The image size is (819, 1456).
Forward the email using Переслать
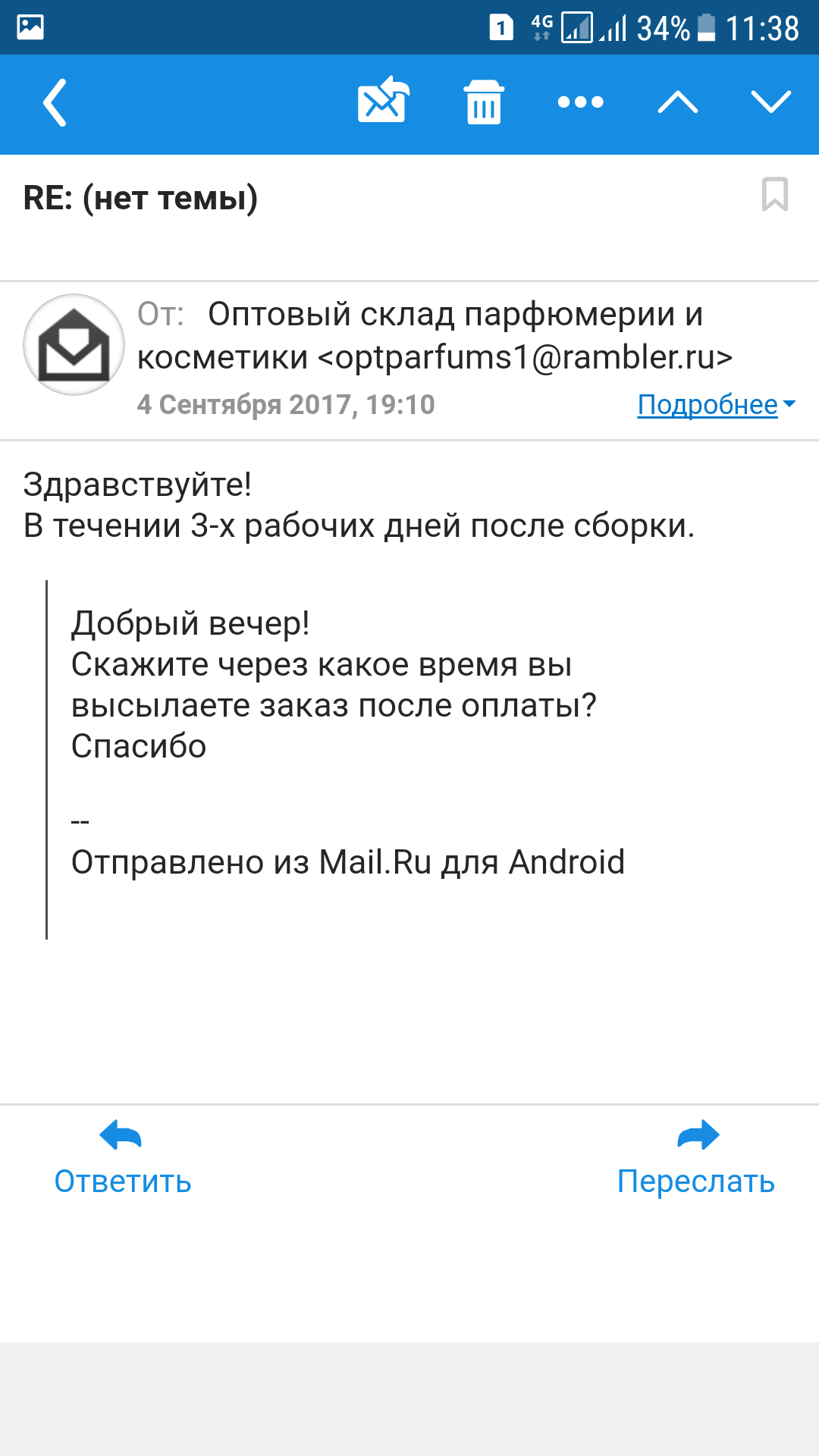[696, 1159]
